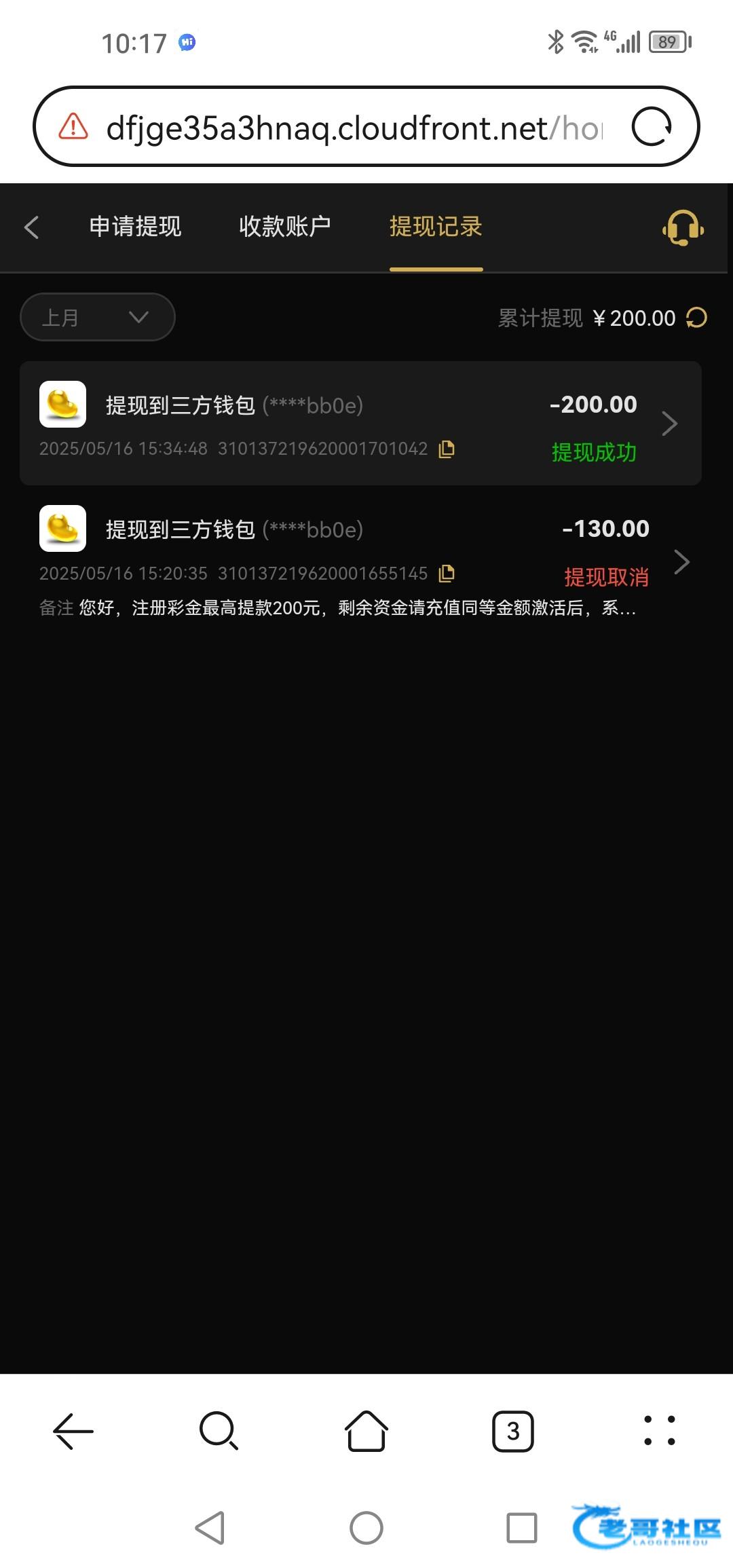Open the browser four-dot menu
The width and height of the screenshot is (733, 1568).
660,1431
